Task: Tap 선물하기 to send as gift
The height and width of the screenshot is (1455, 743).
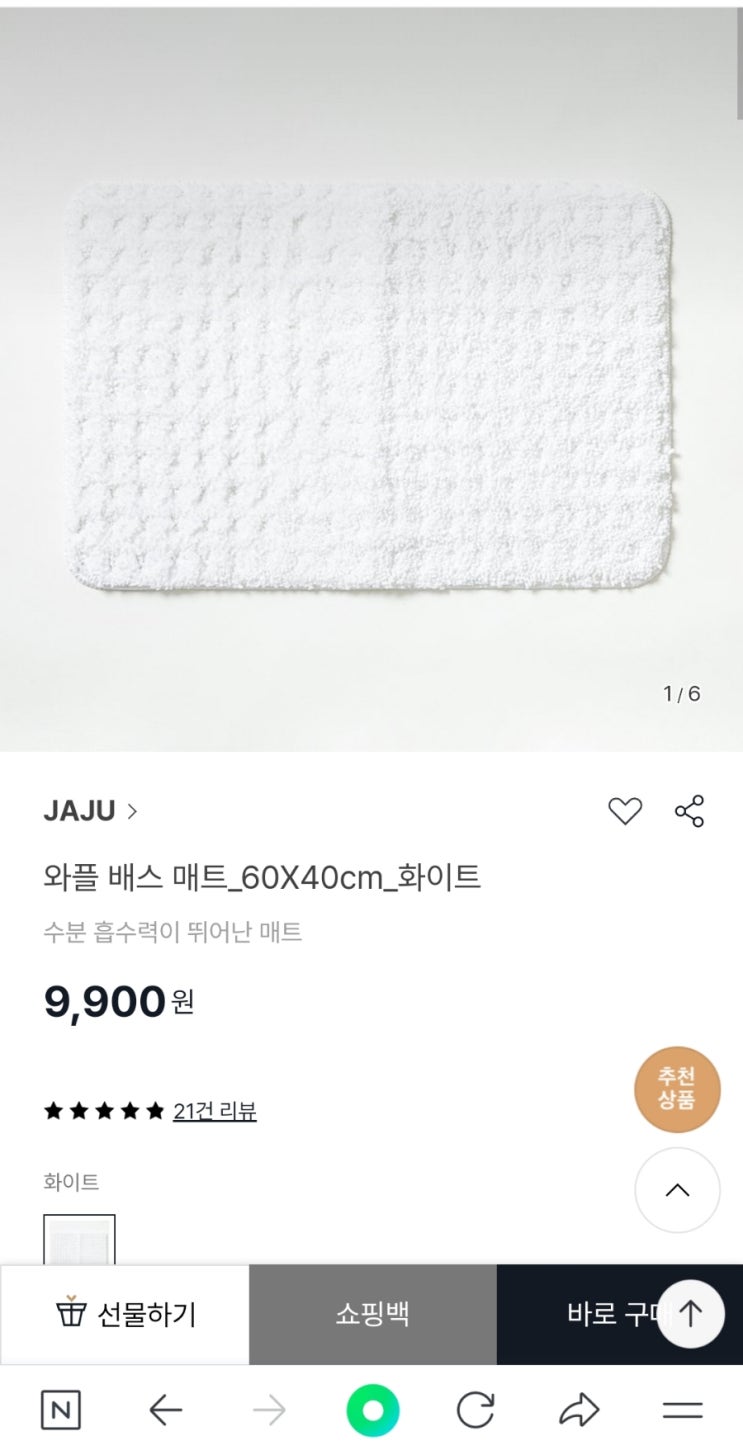Action: tap(125, 1314)
